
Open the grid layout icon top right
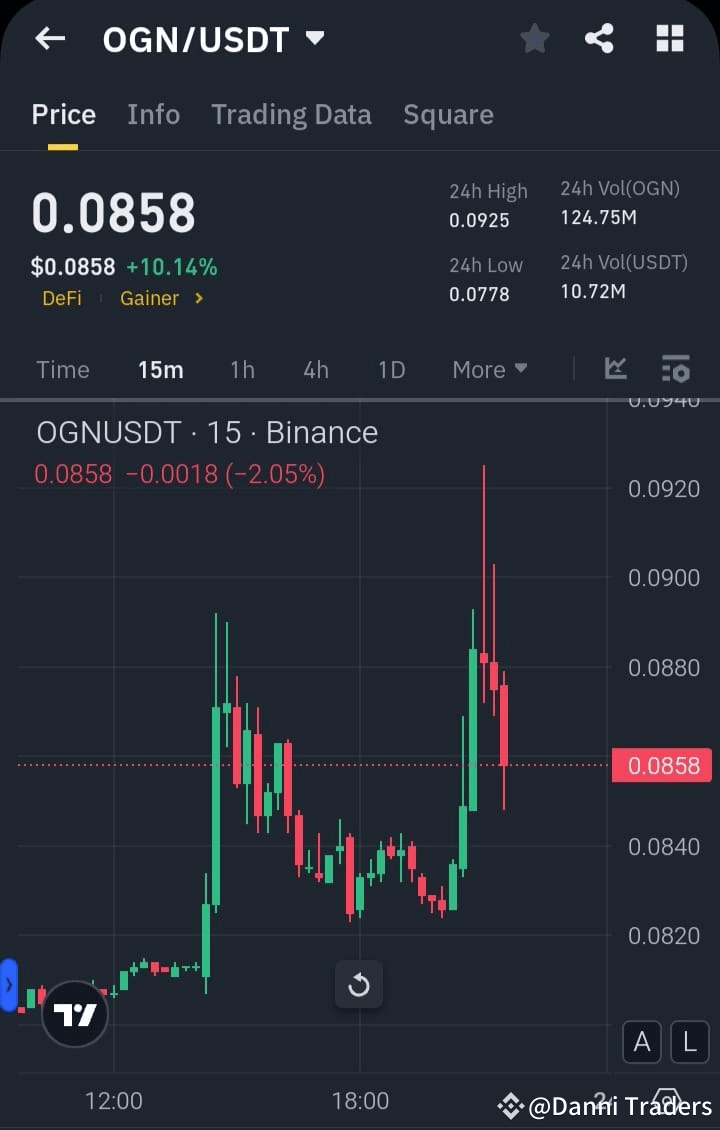point(669,38)
